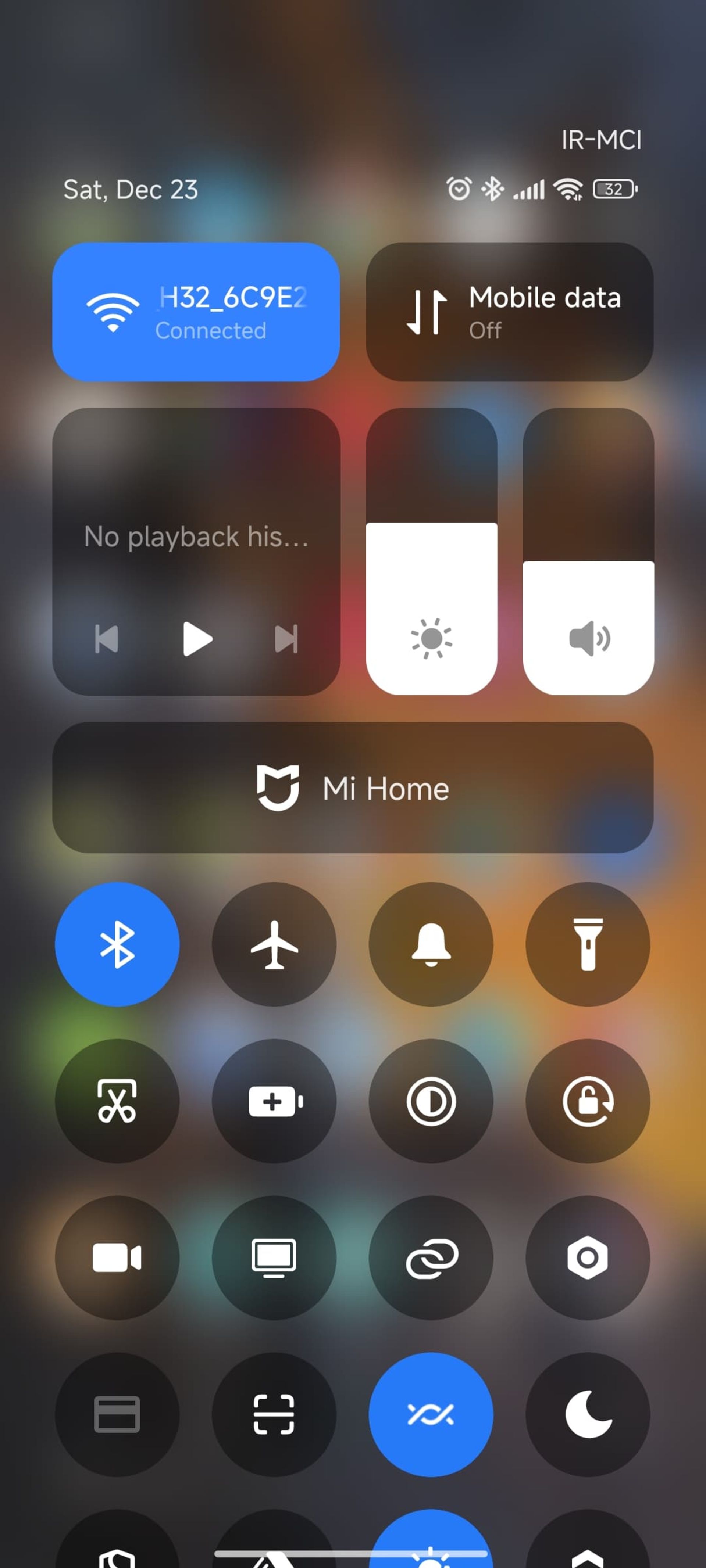Take a screenshot with the scissors tile

pyautogui.click(x=117, y=1101)
